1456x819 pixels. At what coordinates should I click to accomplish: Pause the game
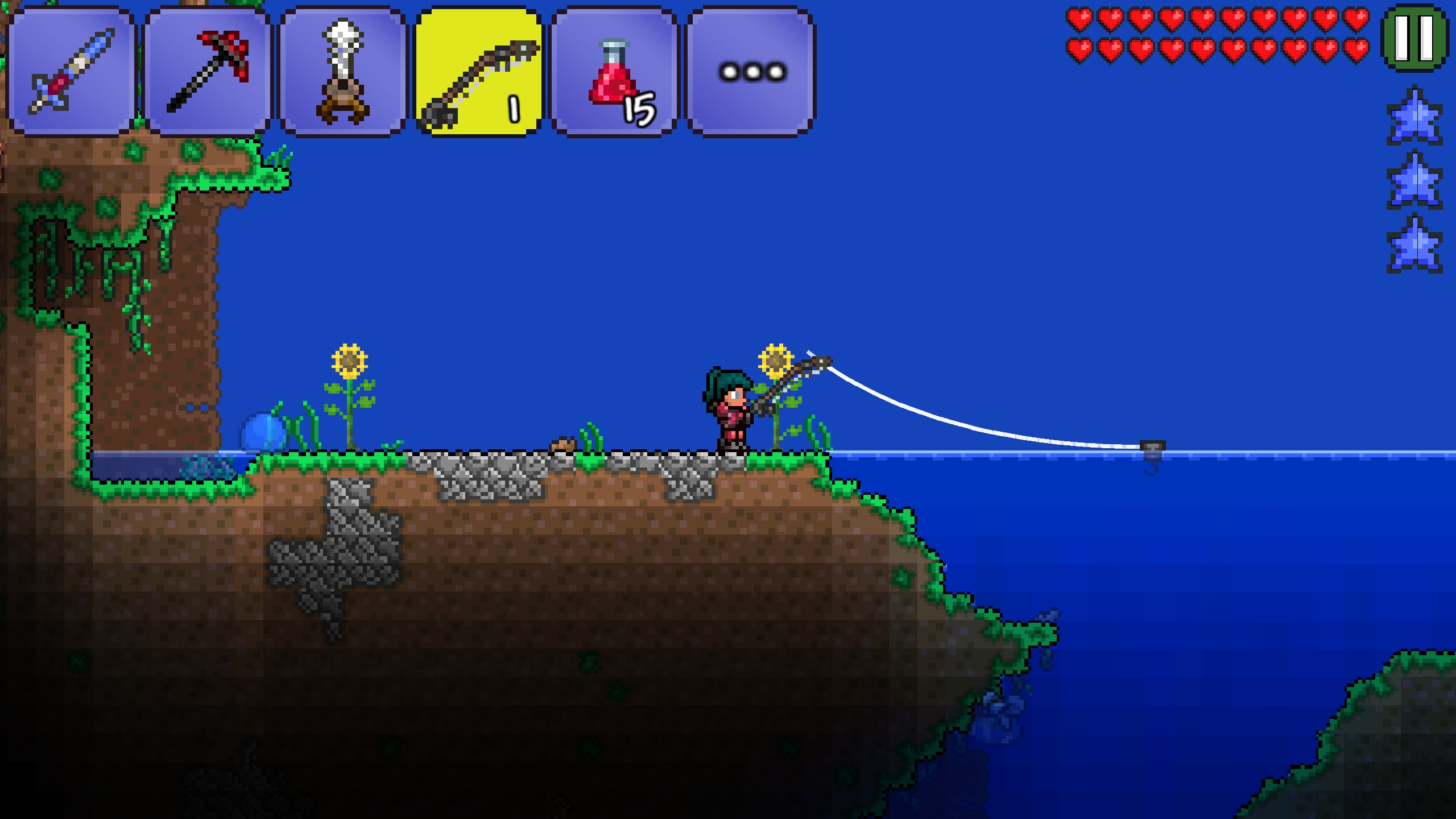click(x=1414, y=38)
